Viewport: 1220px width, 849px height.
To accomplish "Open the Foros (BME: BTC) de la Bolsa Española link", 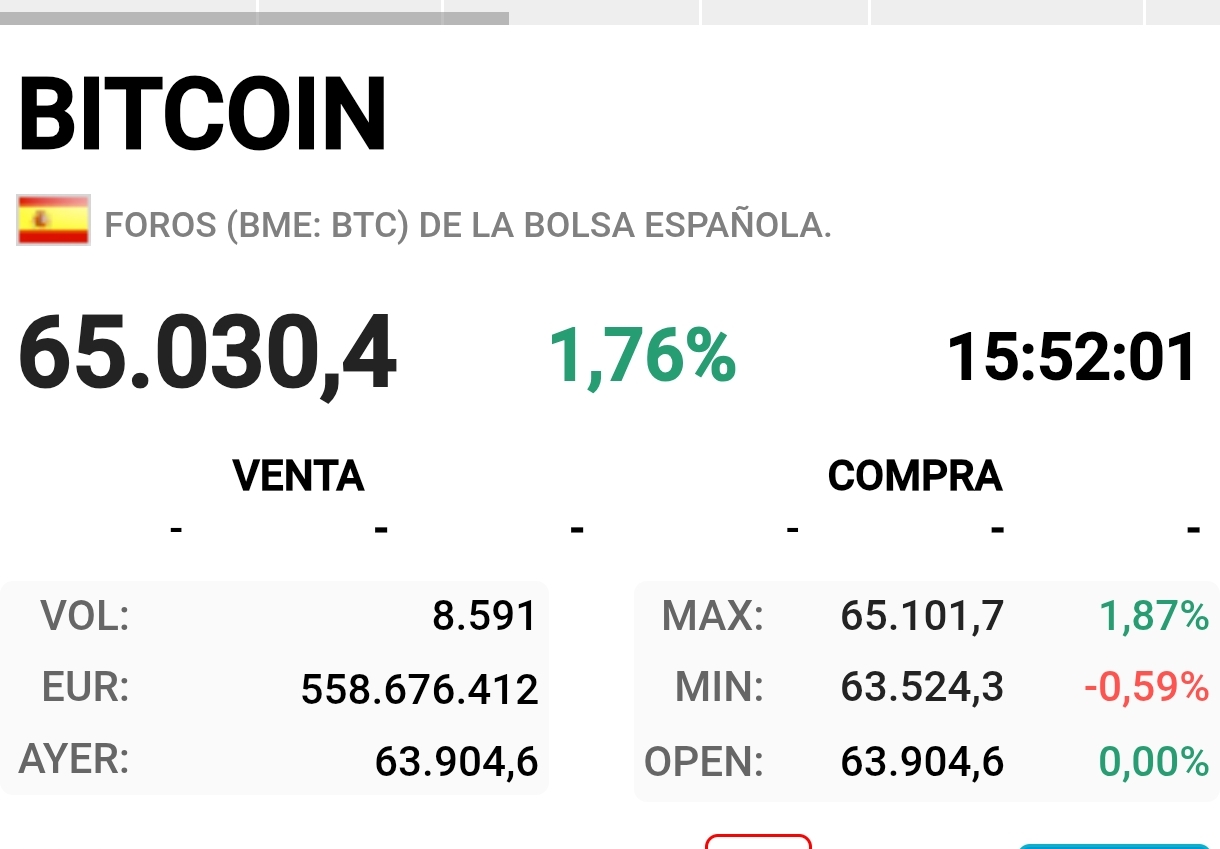I will click(x=468, y=225).
